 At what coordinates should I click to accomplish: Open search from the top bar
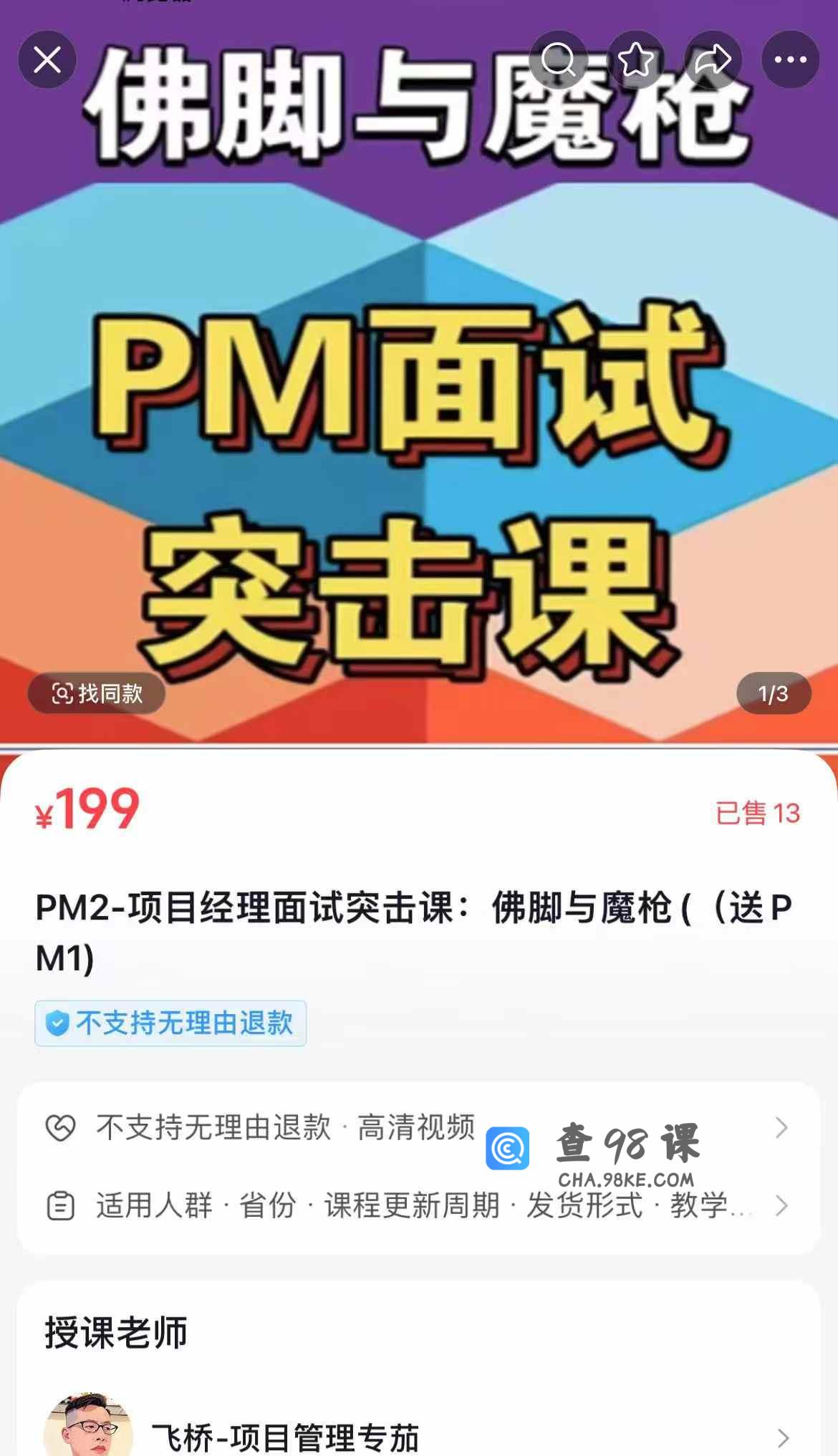point(559,60)
